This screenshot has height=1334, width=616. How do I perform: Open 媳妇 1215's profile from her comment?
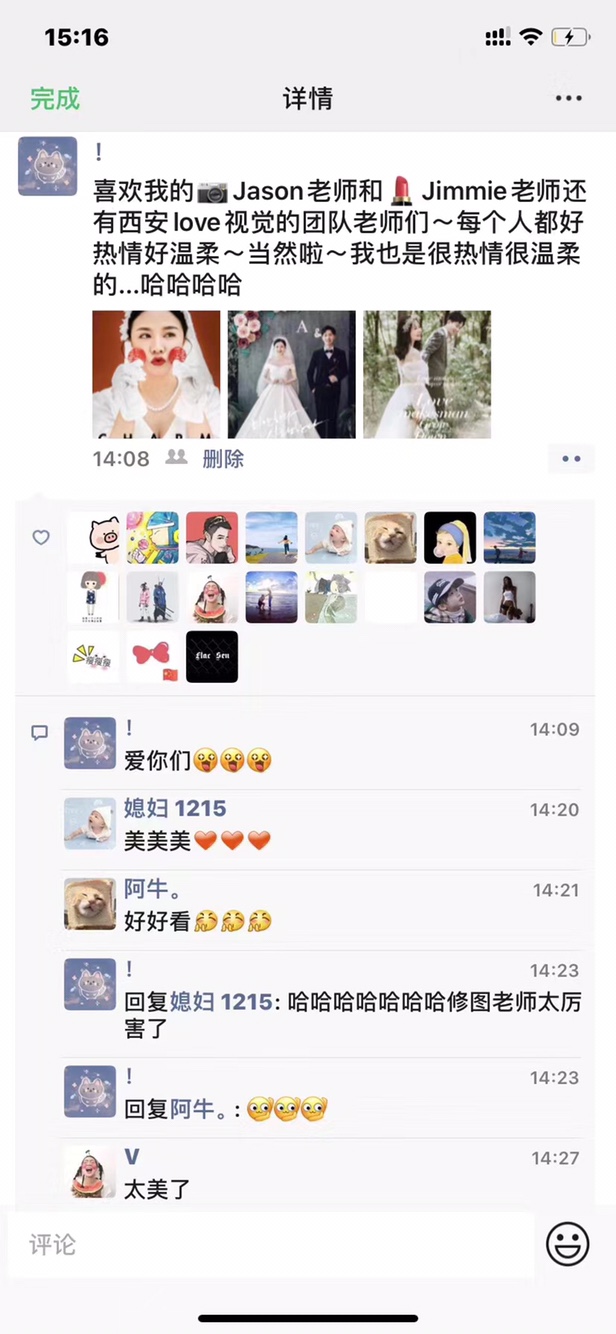pyautogui.click(x=90, y=823)
